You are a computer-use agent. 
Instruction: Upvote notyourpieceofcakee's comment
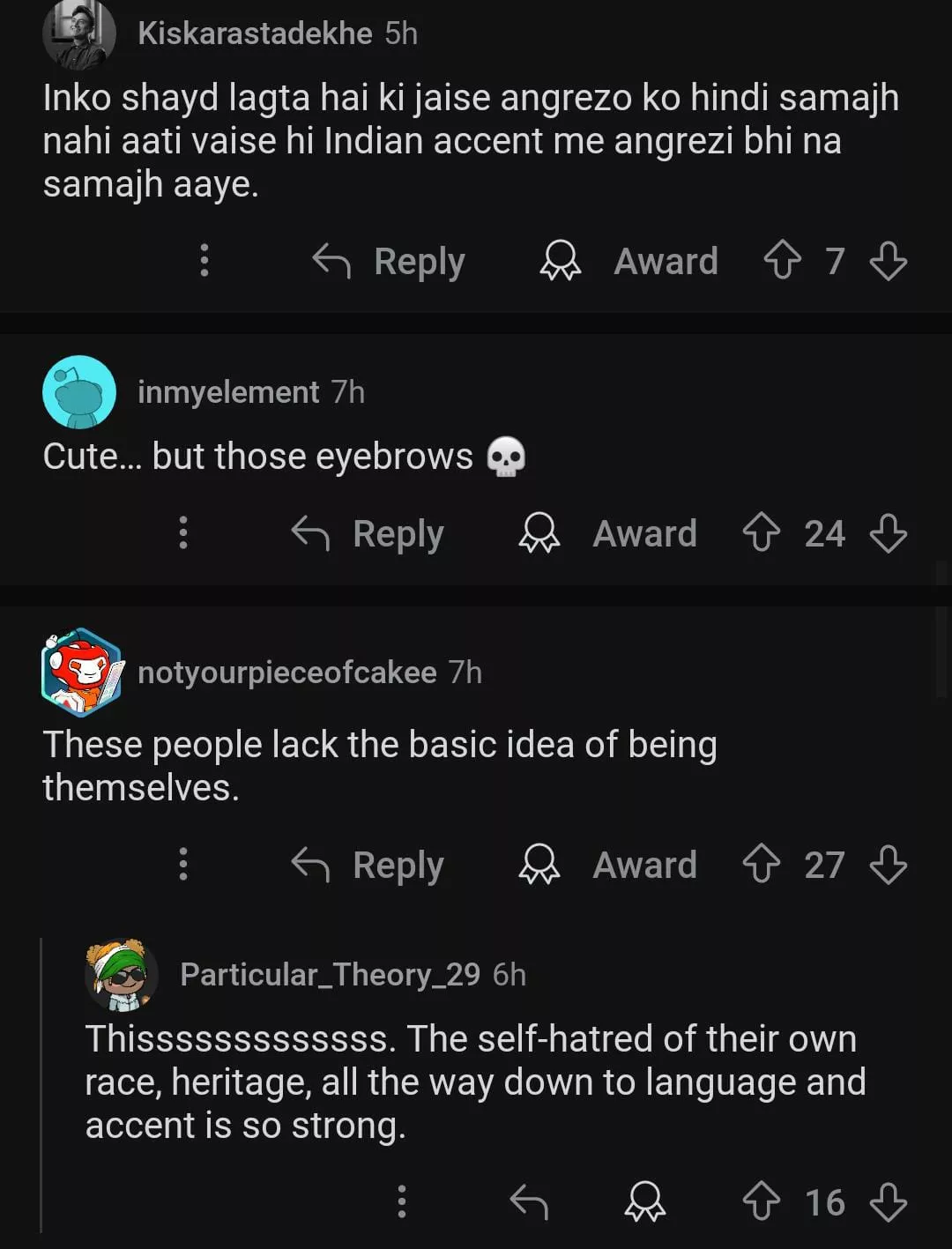tap(761, 865)
